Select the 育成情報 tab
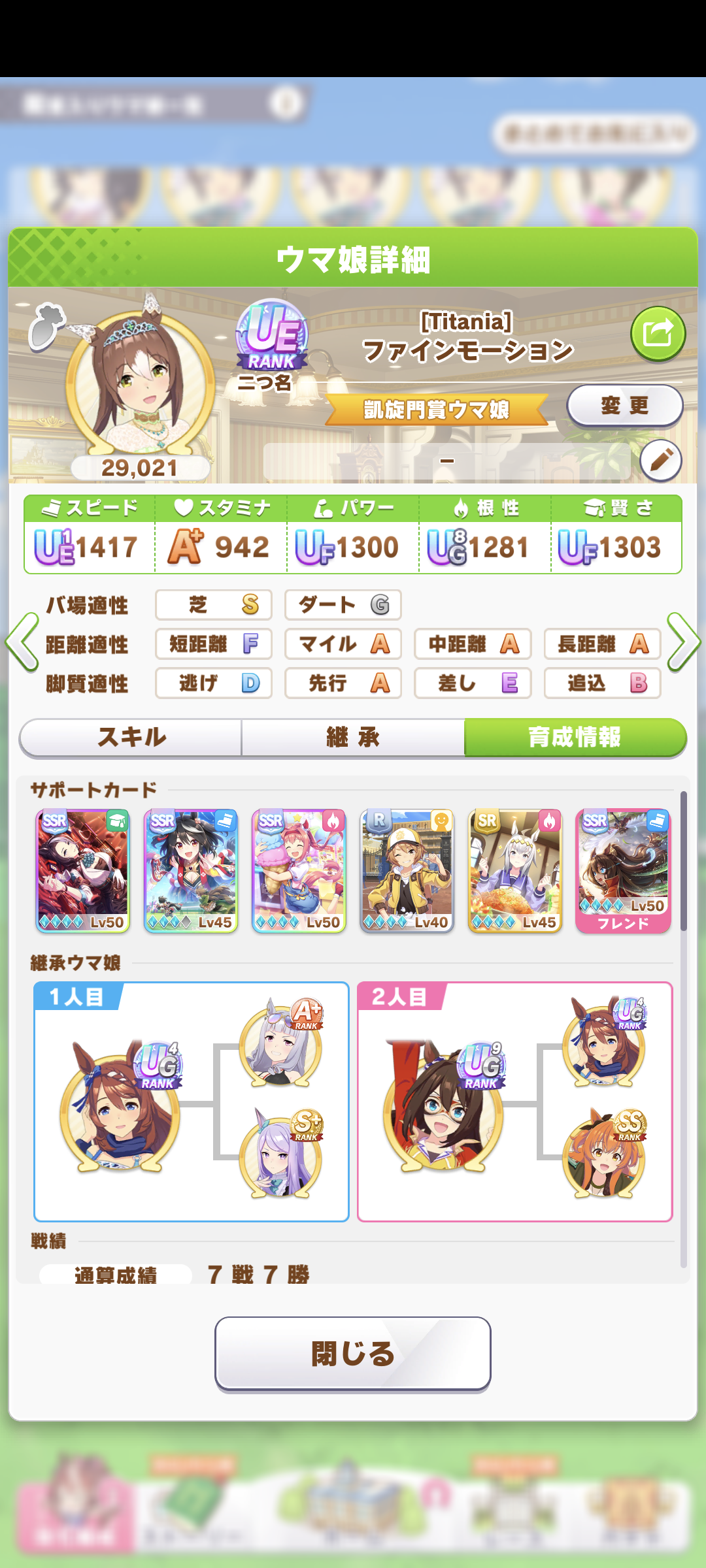Viewport: 706px width, 1568px height. pyautogui.click(x=575, y=738)
